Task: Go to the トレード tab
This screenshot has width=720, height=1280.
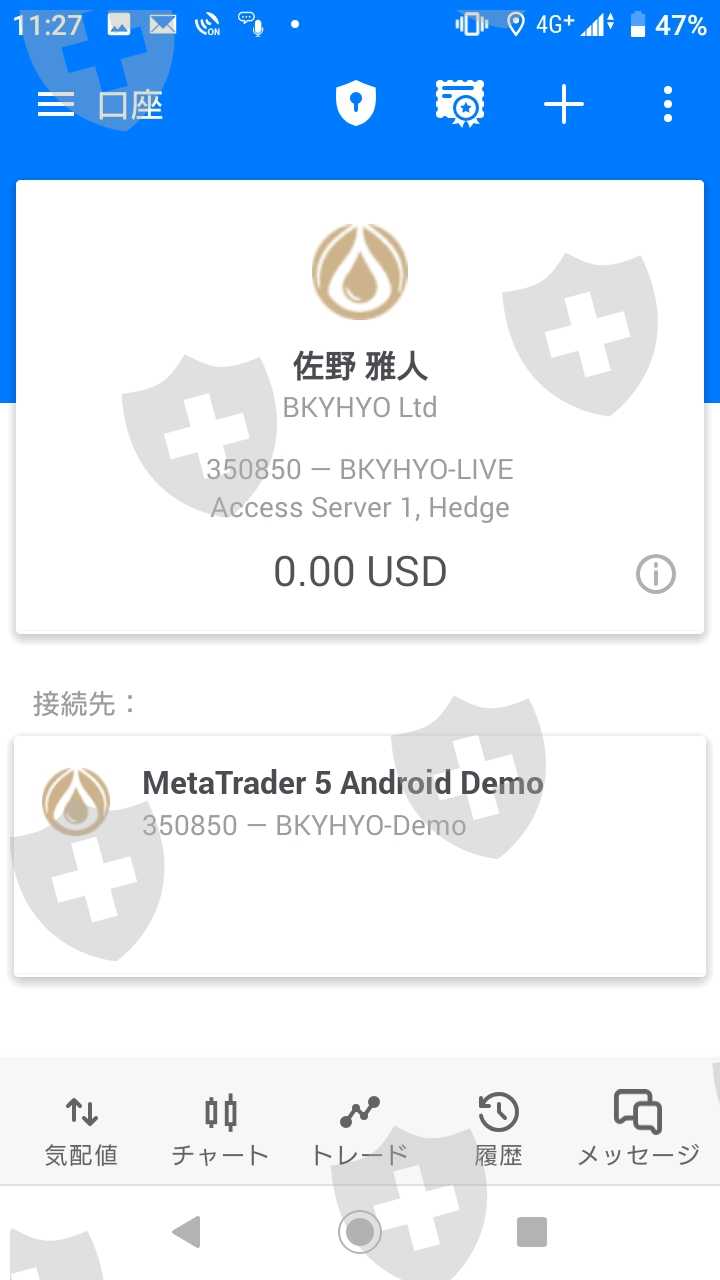Action: click(x=360, y=1129)
